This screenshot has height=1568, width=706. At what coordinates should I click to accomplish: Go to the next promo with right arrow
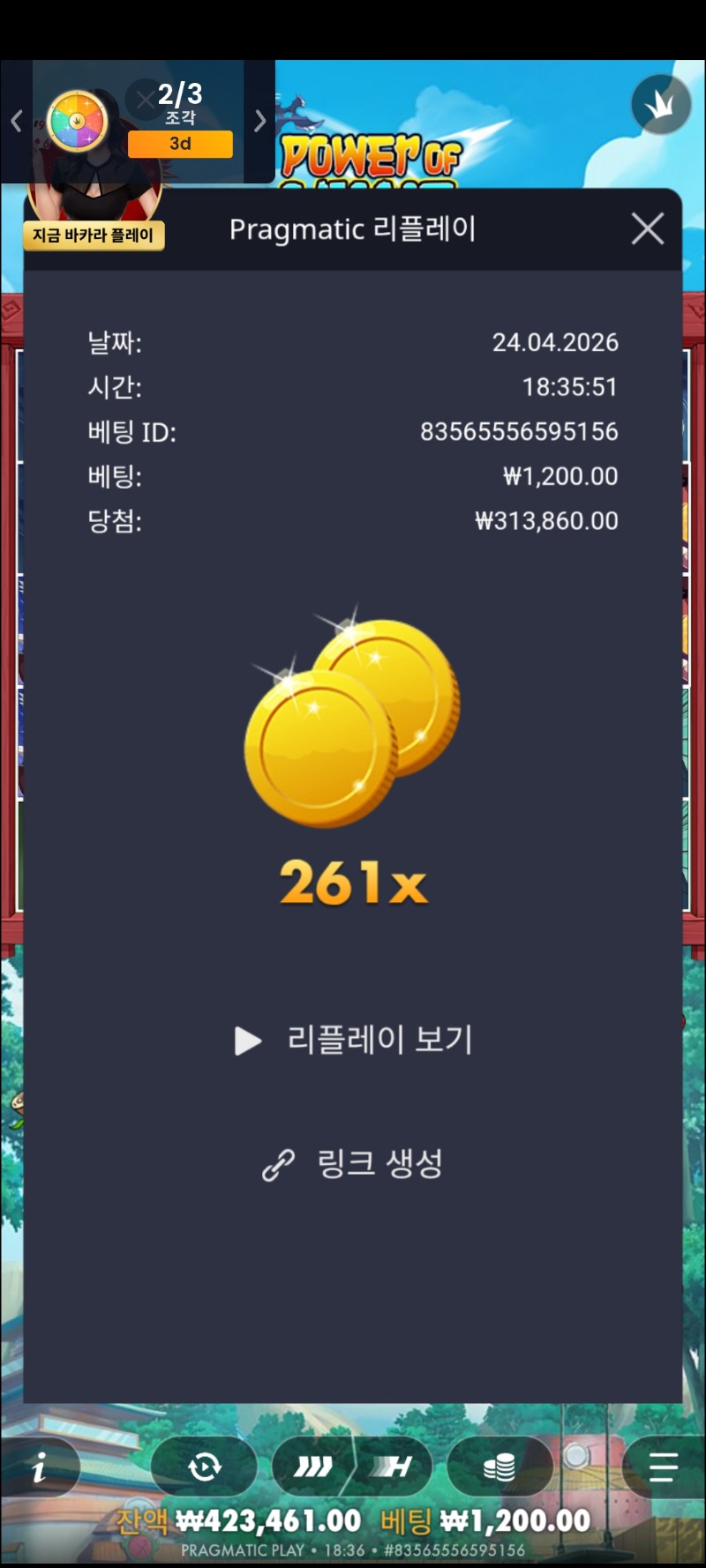tap(259, 121)
